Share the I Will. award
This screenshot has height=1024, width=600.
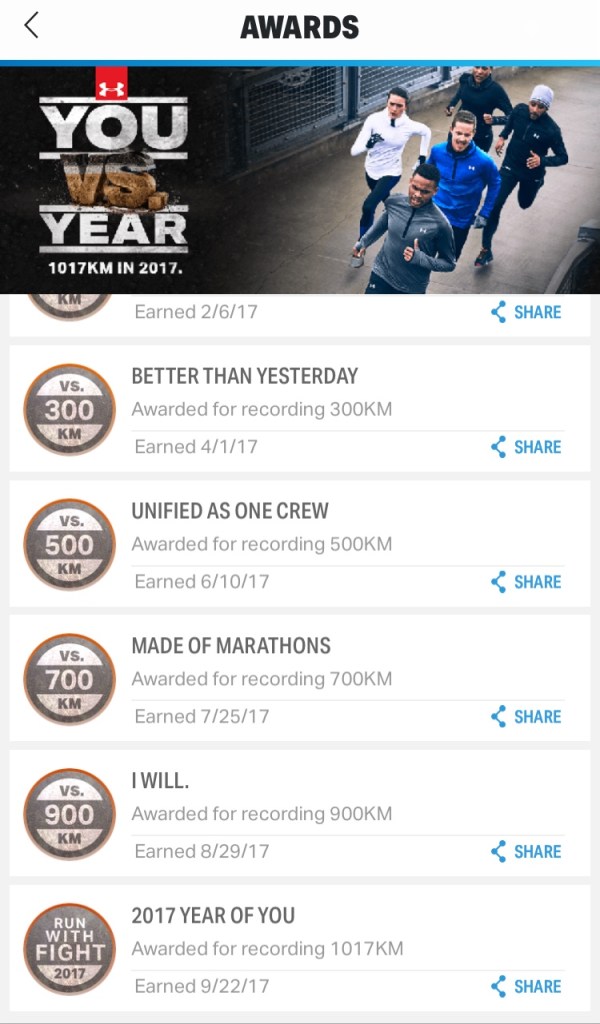pos(526,852)
